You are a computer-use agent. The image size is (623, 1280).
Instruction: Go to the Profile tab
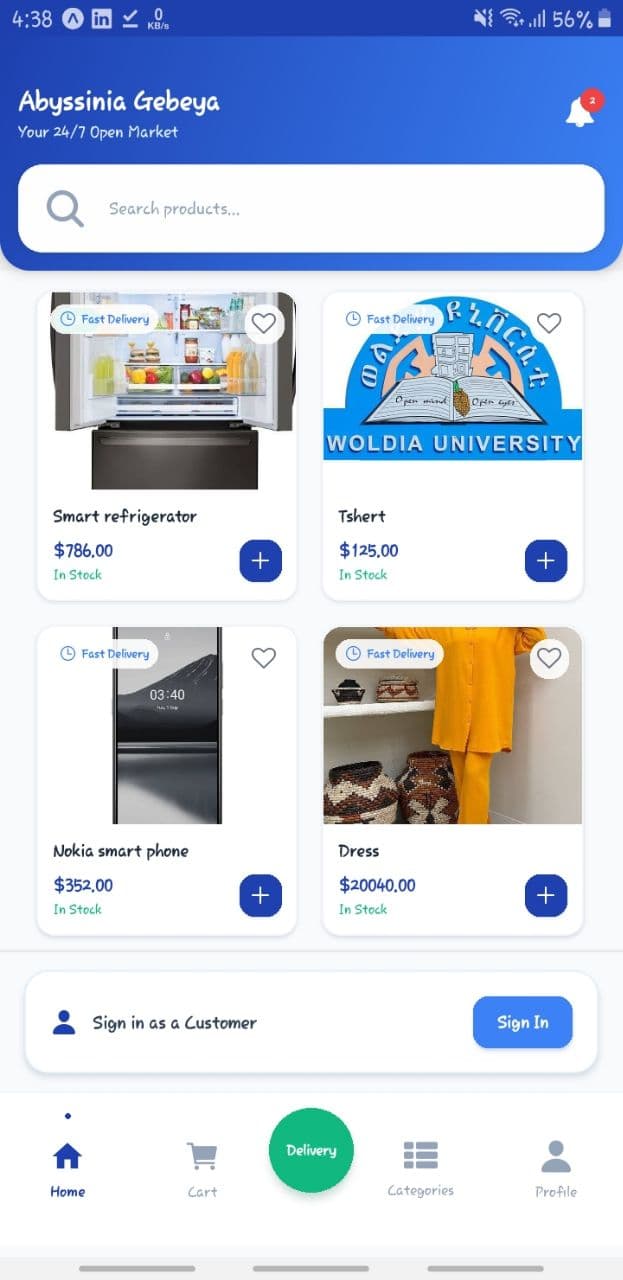point(556,1168)
